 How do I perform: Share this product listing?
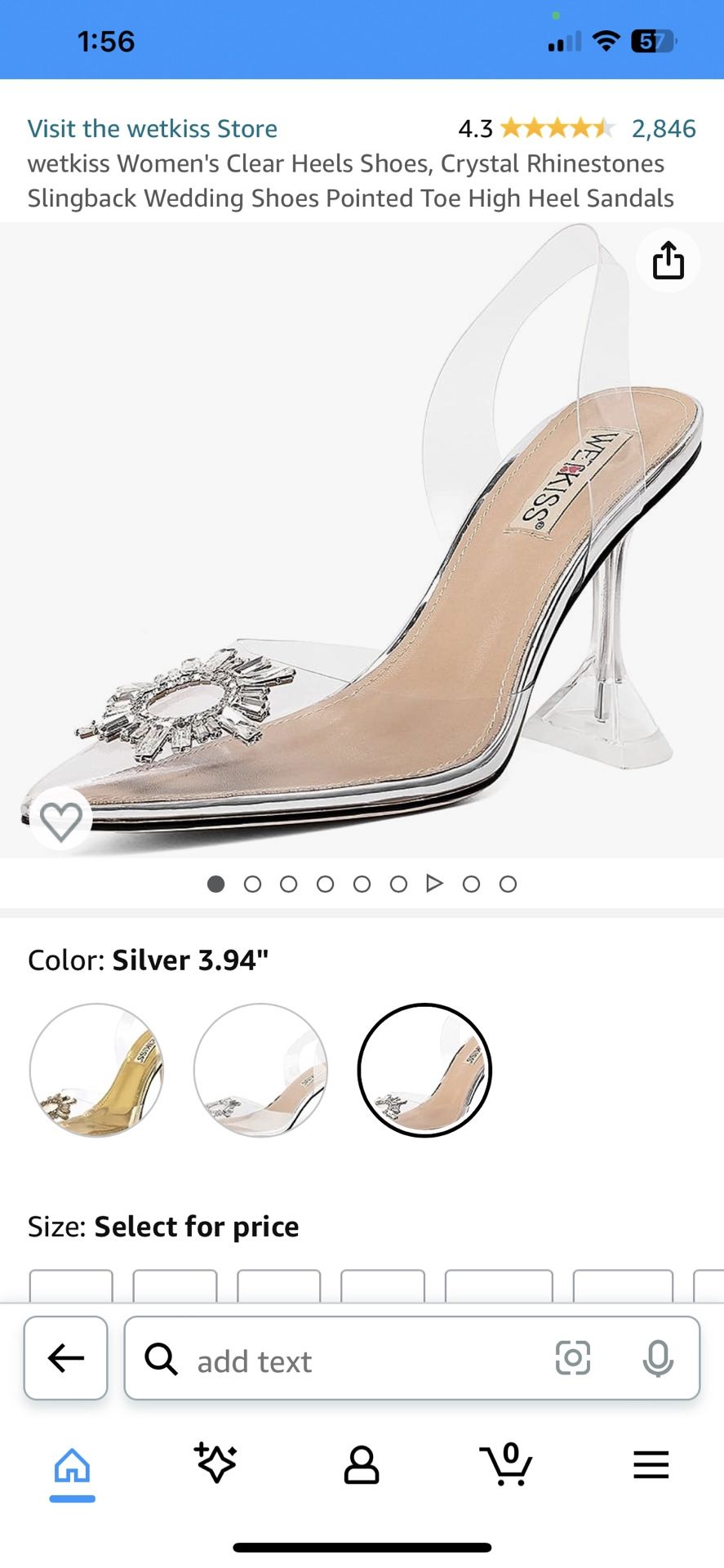click(668, 261)
